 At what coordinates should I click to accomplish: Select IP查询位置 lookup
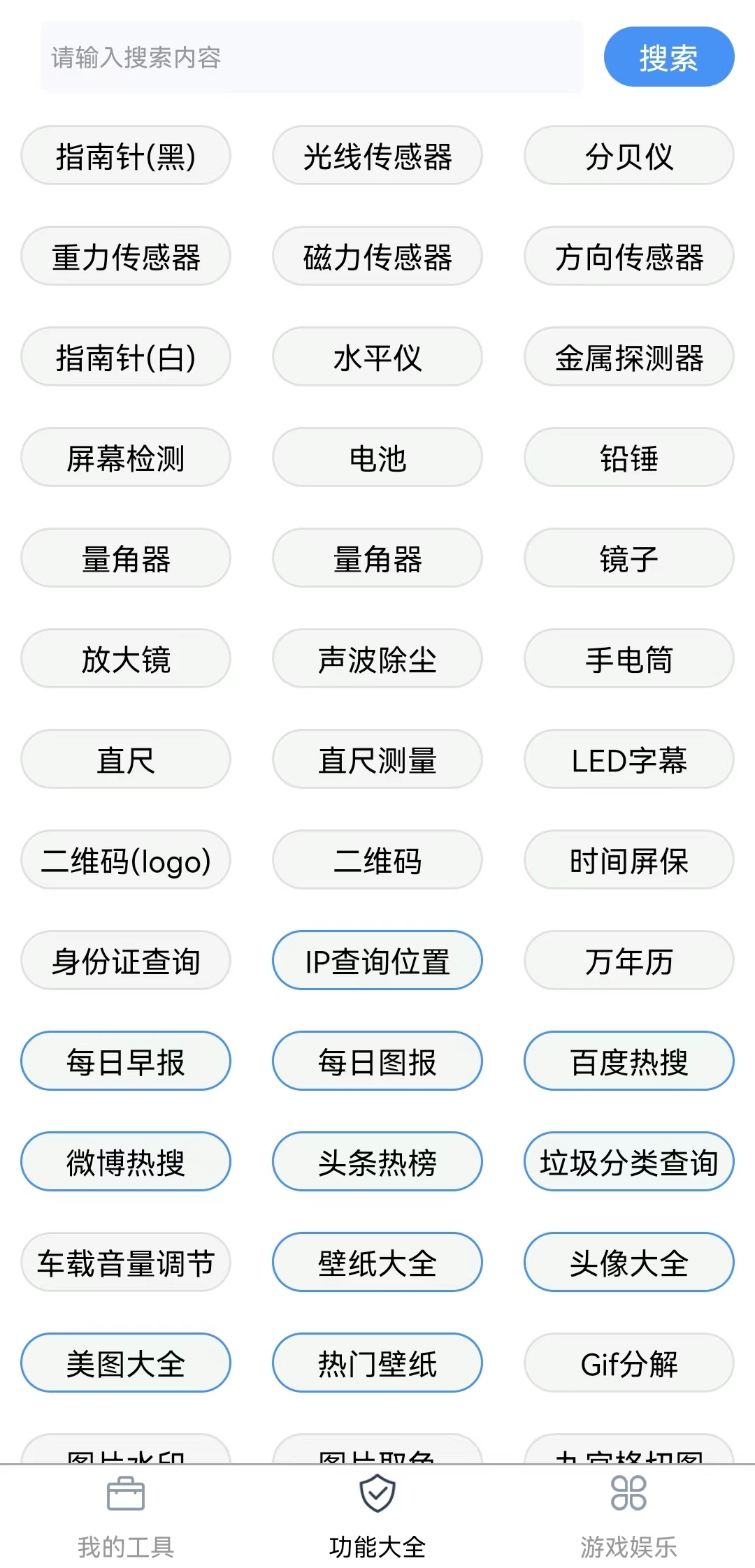coord(377,961)
